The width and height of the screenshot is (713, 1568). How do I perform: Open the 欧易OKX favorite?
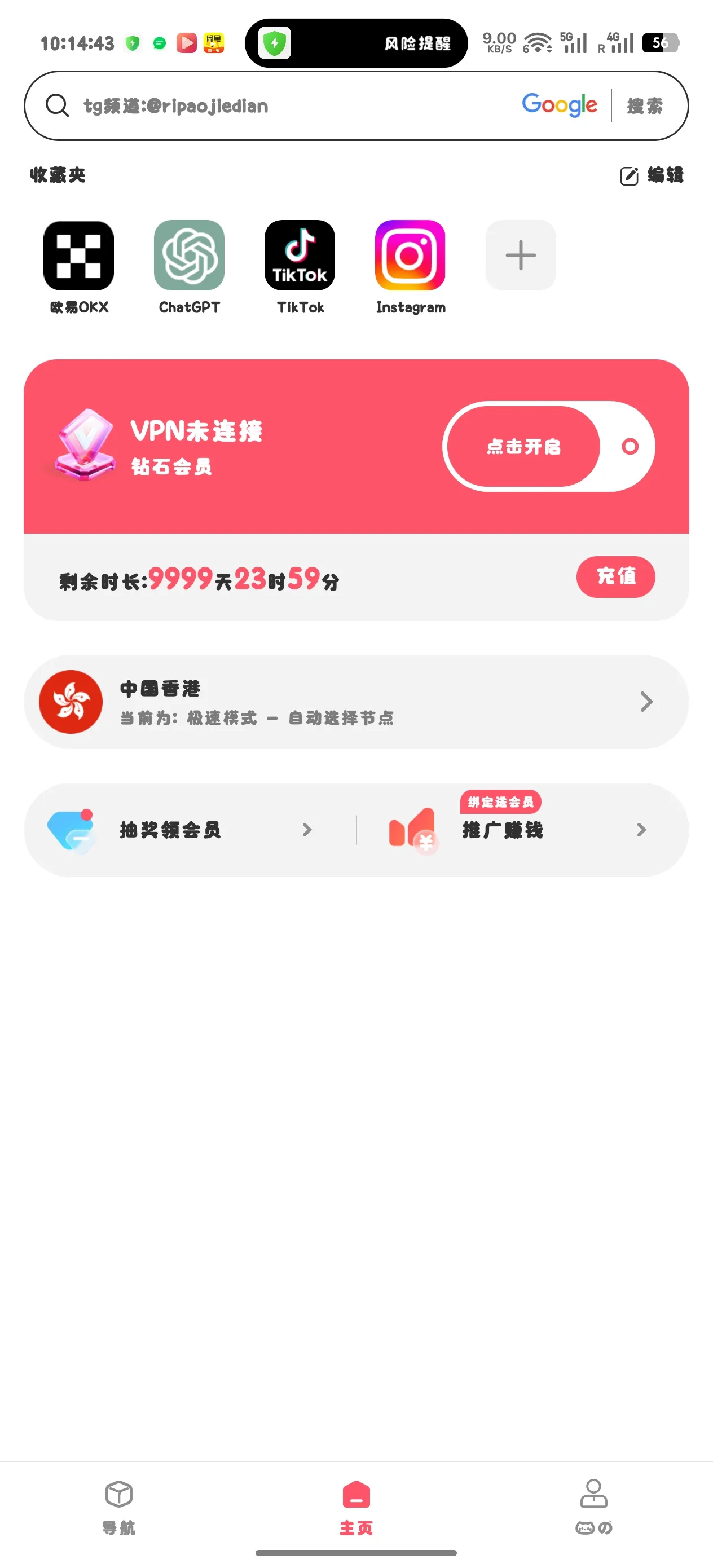click(78, 256)
